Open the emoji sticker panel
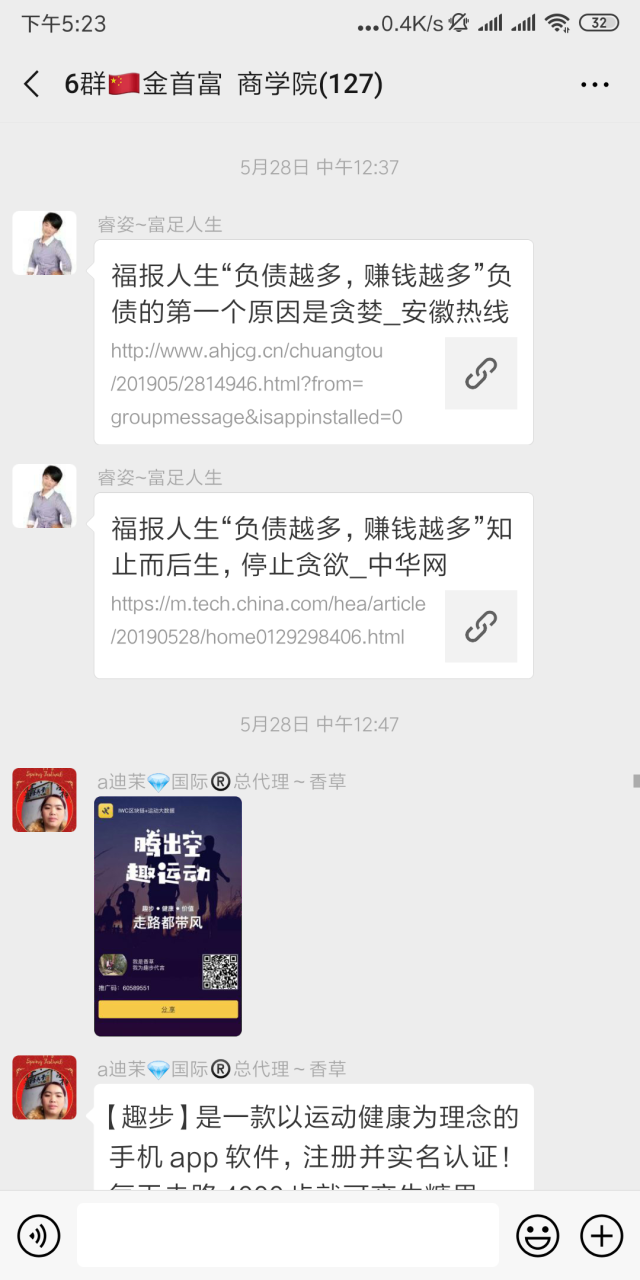 [537, 1236]
